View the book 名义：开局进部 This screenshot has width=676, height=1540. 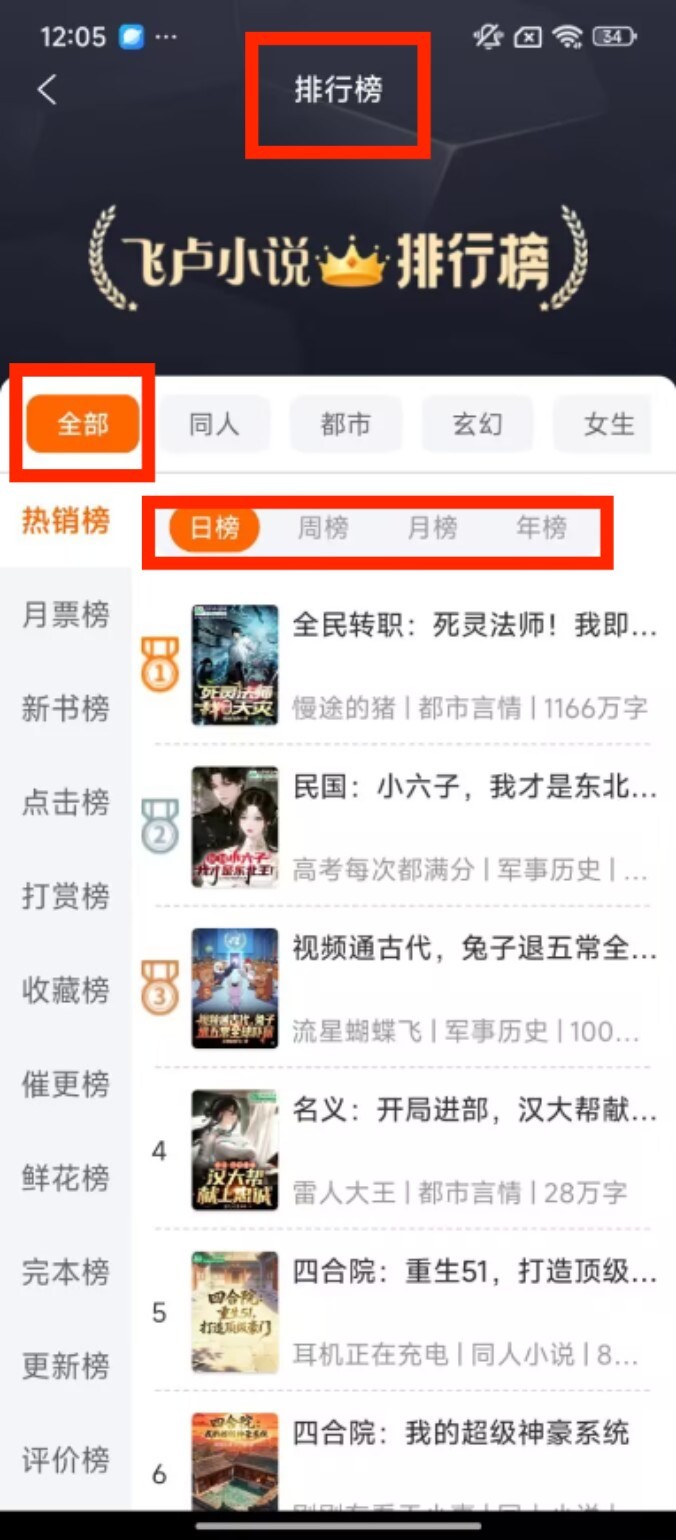[474, 1111]
